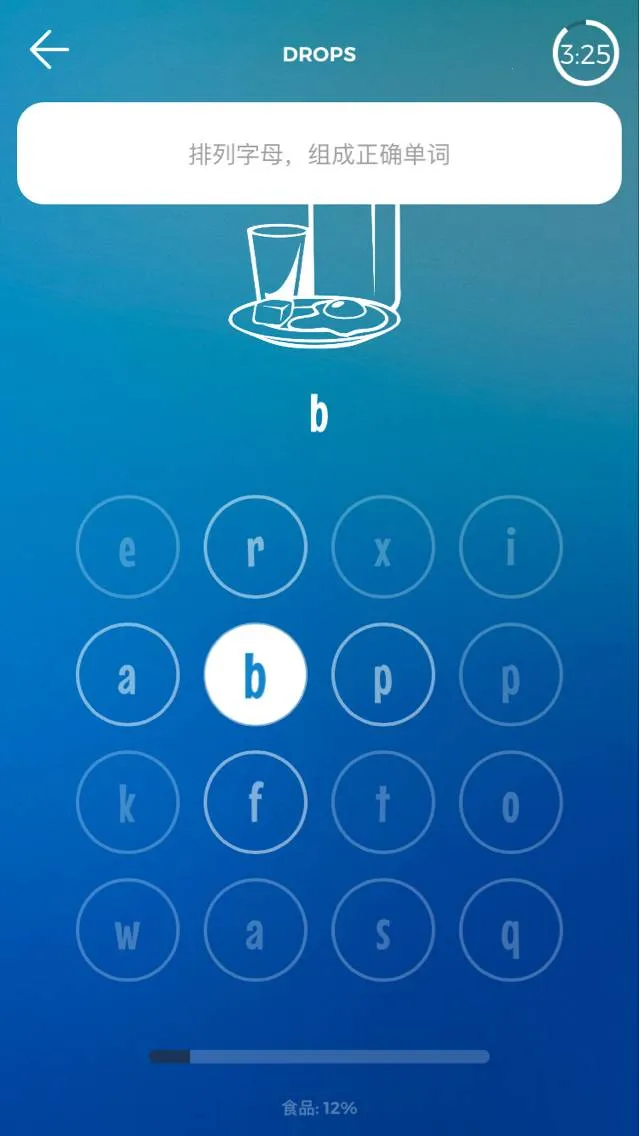Image resolution: width=639 pixels, height=1136 pixels.
Task: Choose the letter r circle
Action: 255,548
